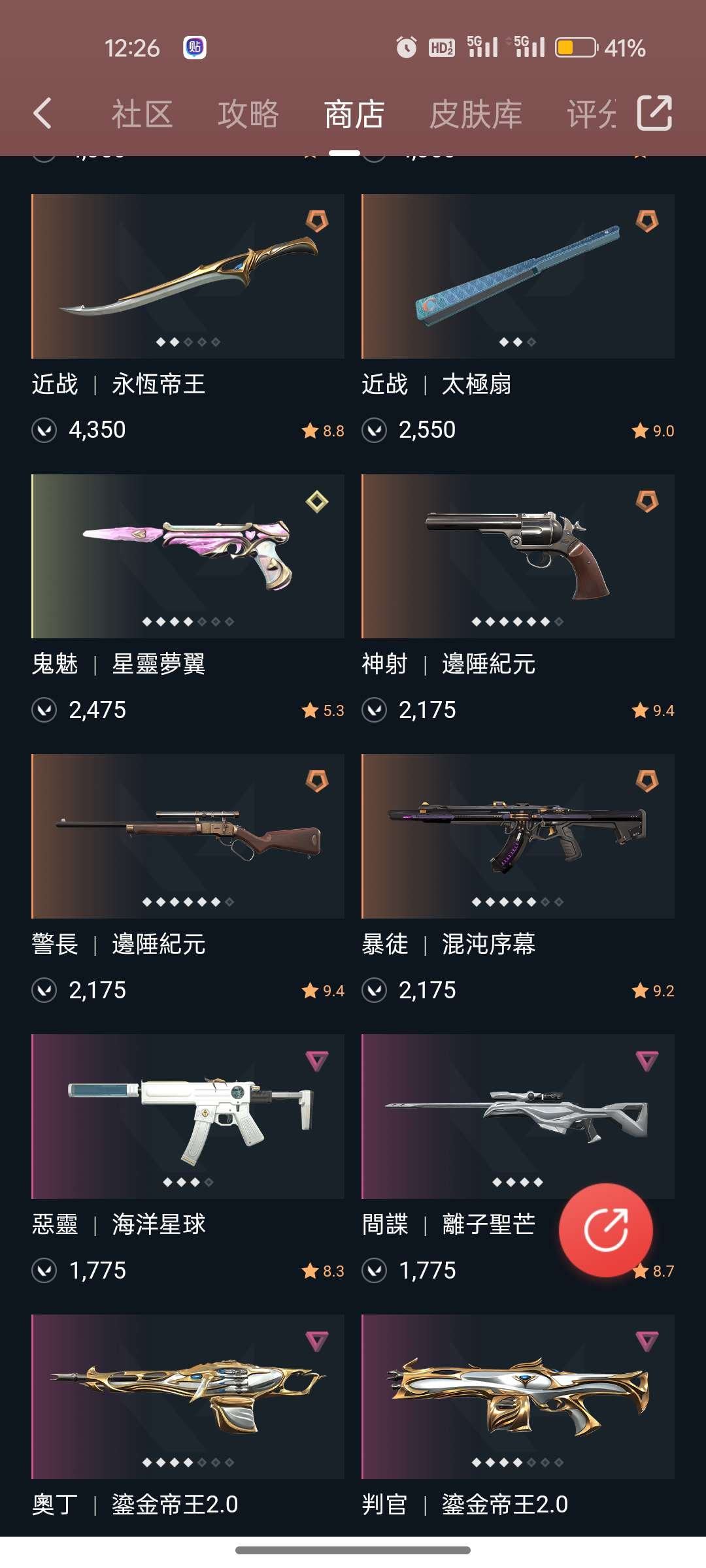Open the 奧丁 鎏金帝王2.0 skin card
706x1568 pixels.
pos(185,1395)
